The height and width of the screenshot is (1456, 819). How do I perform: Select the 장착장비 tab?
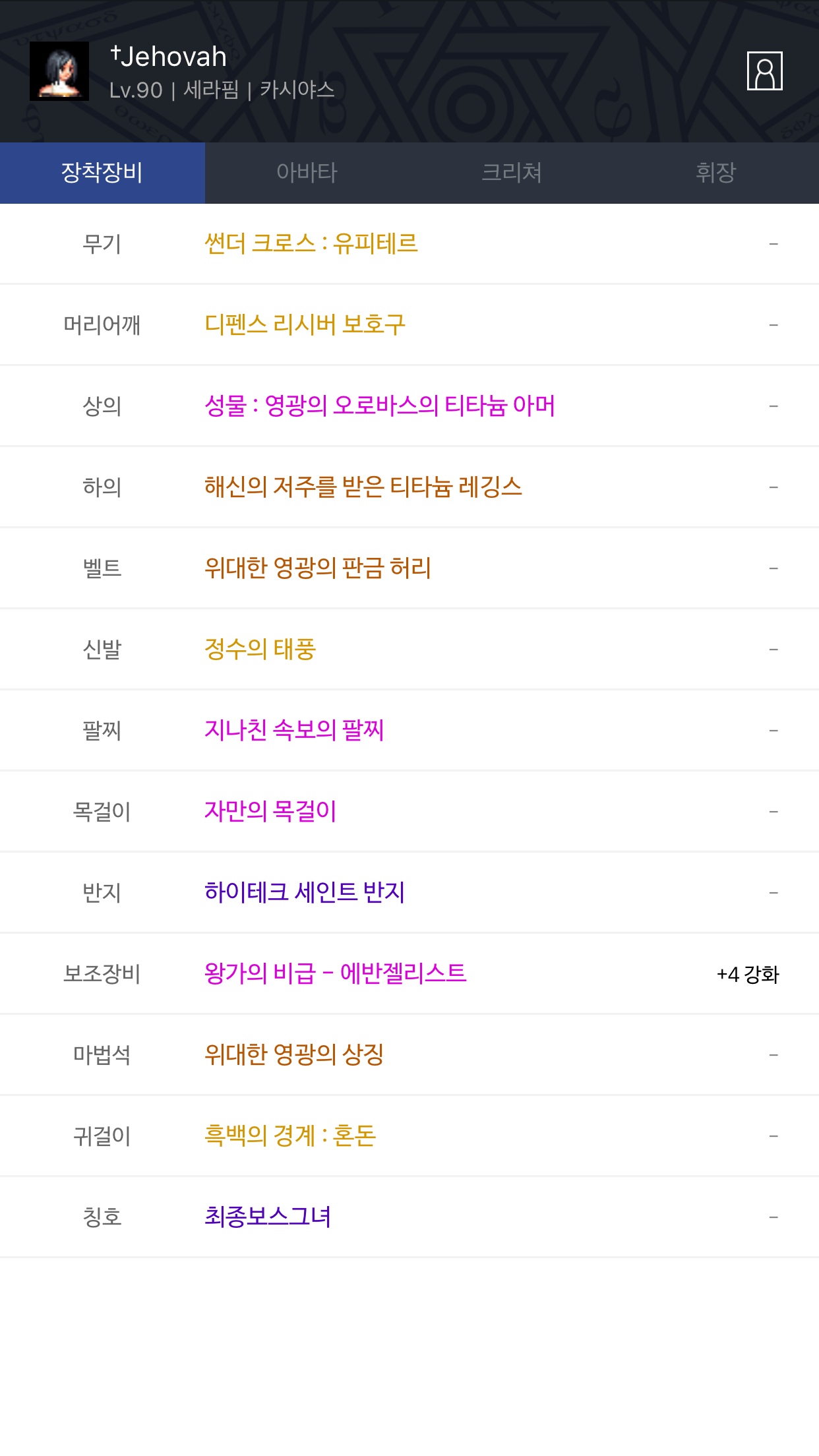tap(102, 173)
